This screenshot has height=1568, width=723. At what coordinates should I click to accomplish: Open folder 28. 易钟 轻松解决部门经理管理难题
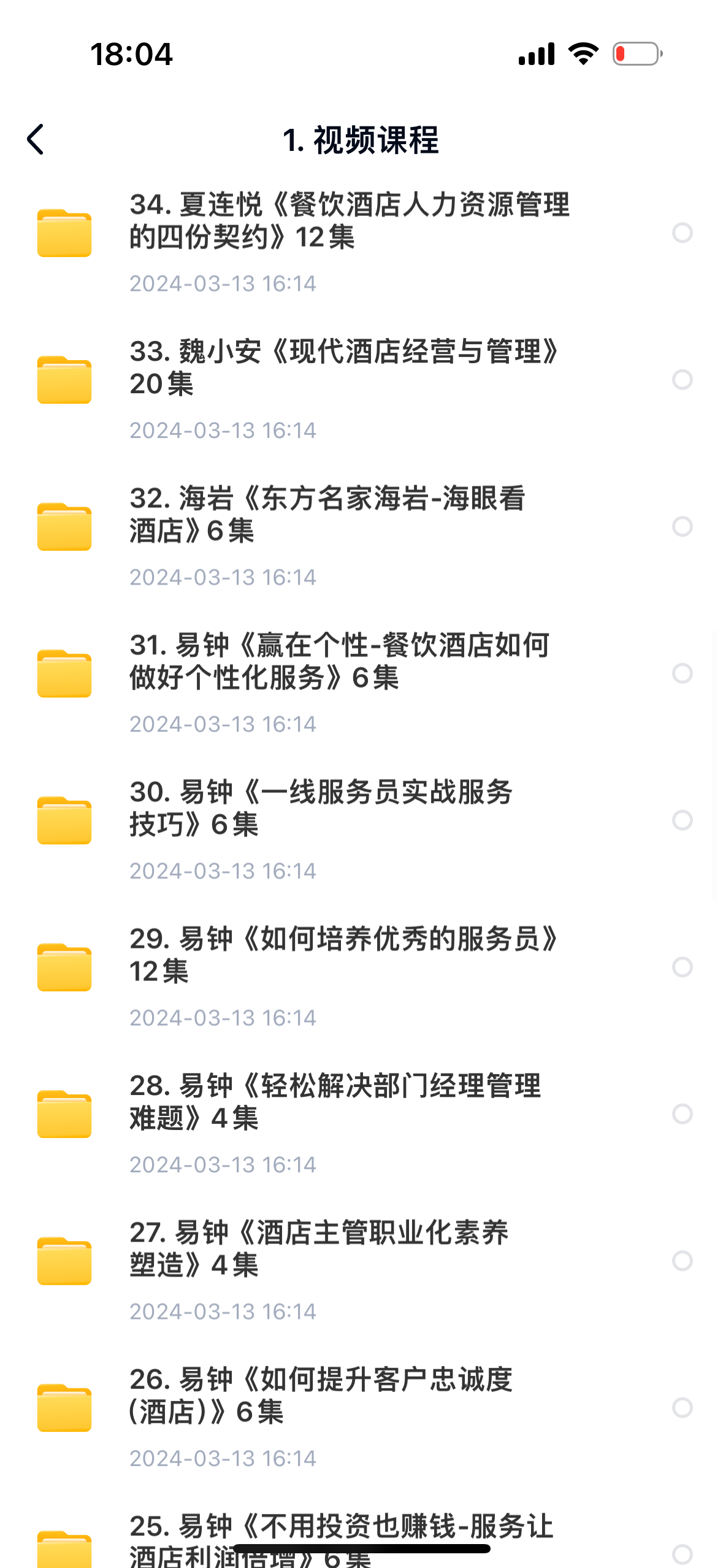tap(334, 1102)
